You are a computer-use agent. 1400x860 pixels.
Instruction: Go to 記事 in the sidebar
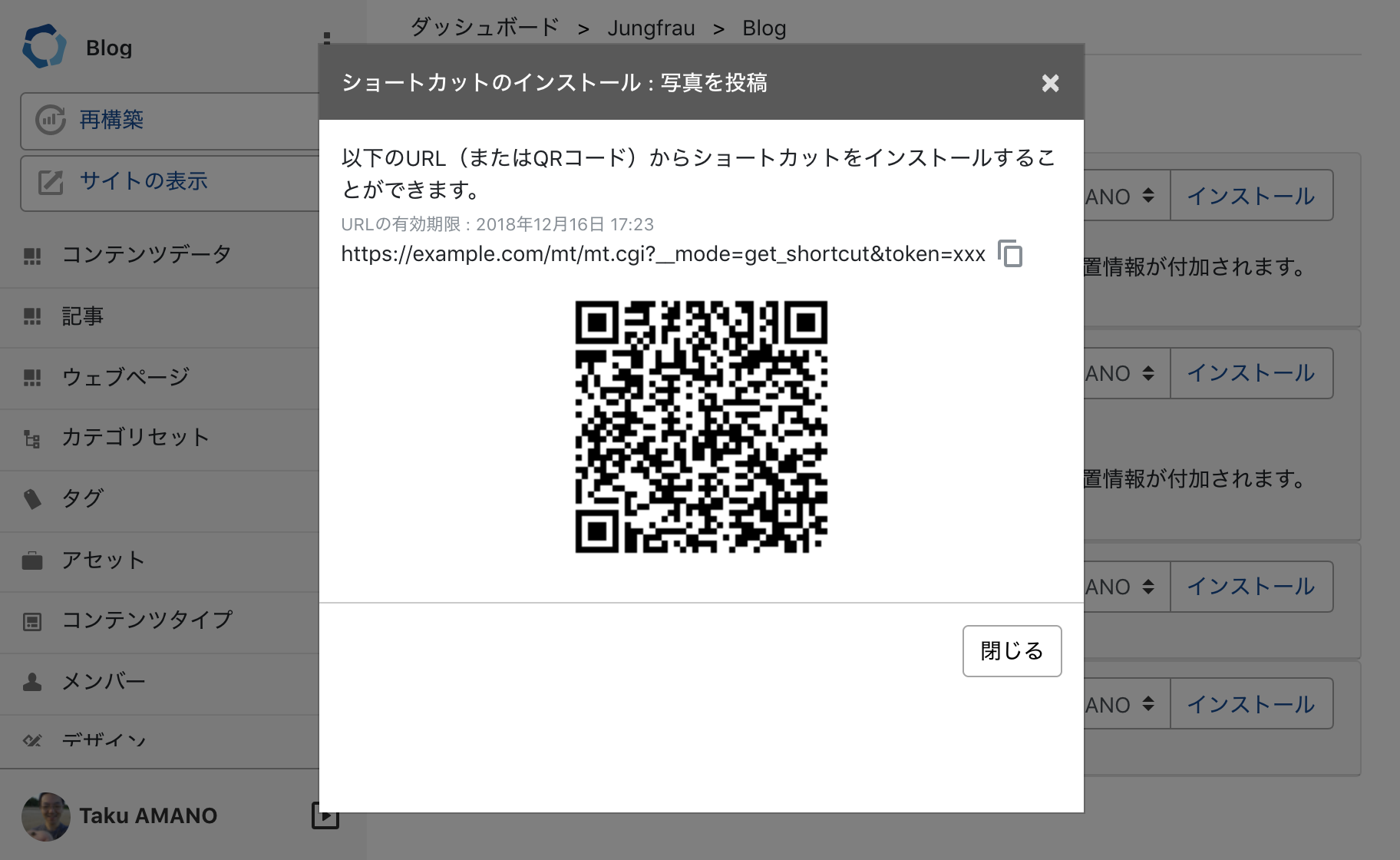83,316
